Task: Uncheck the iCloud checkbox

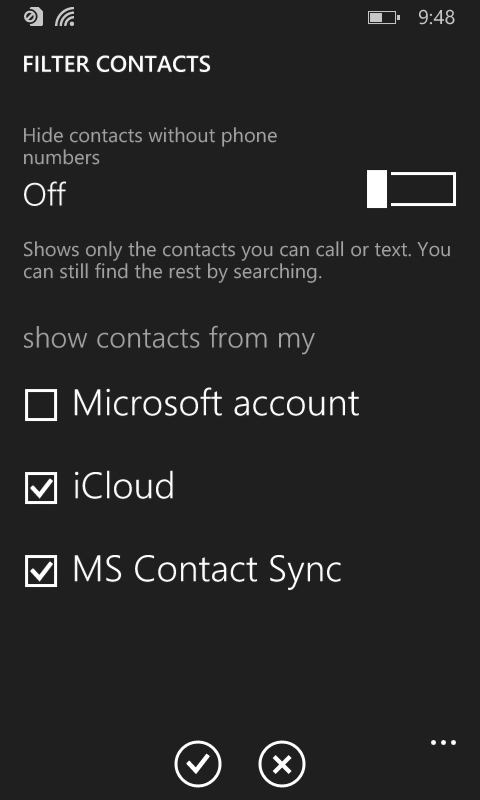Action: point(41,488)
